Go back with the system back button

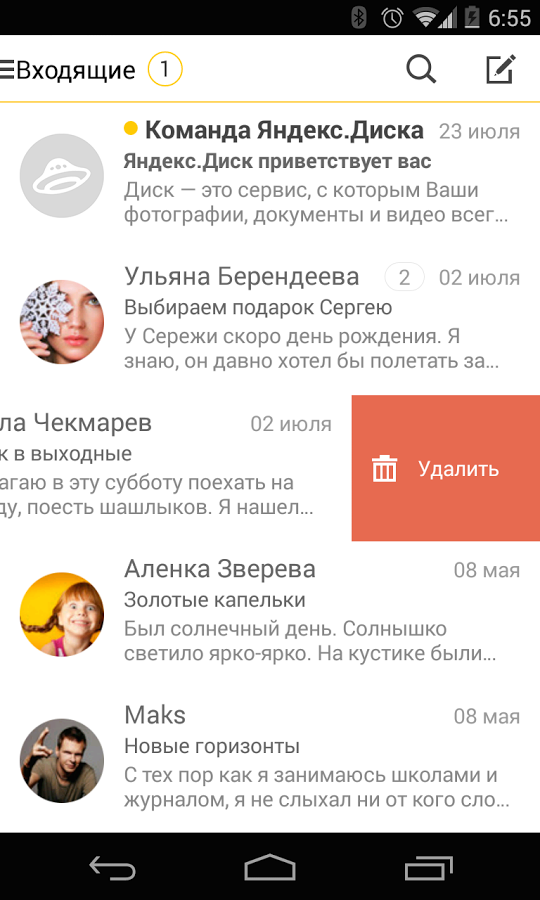coord(112,867)
